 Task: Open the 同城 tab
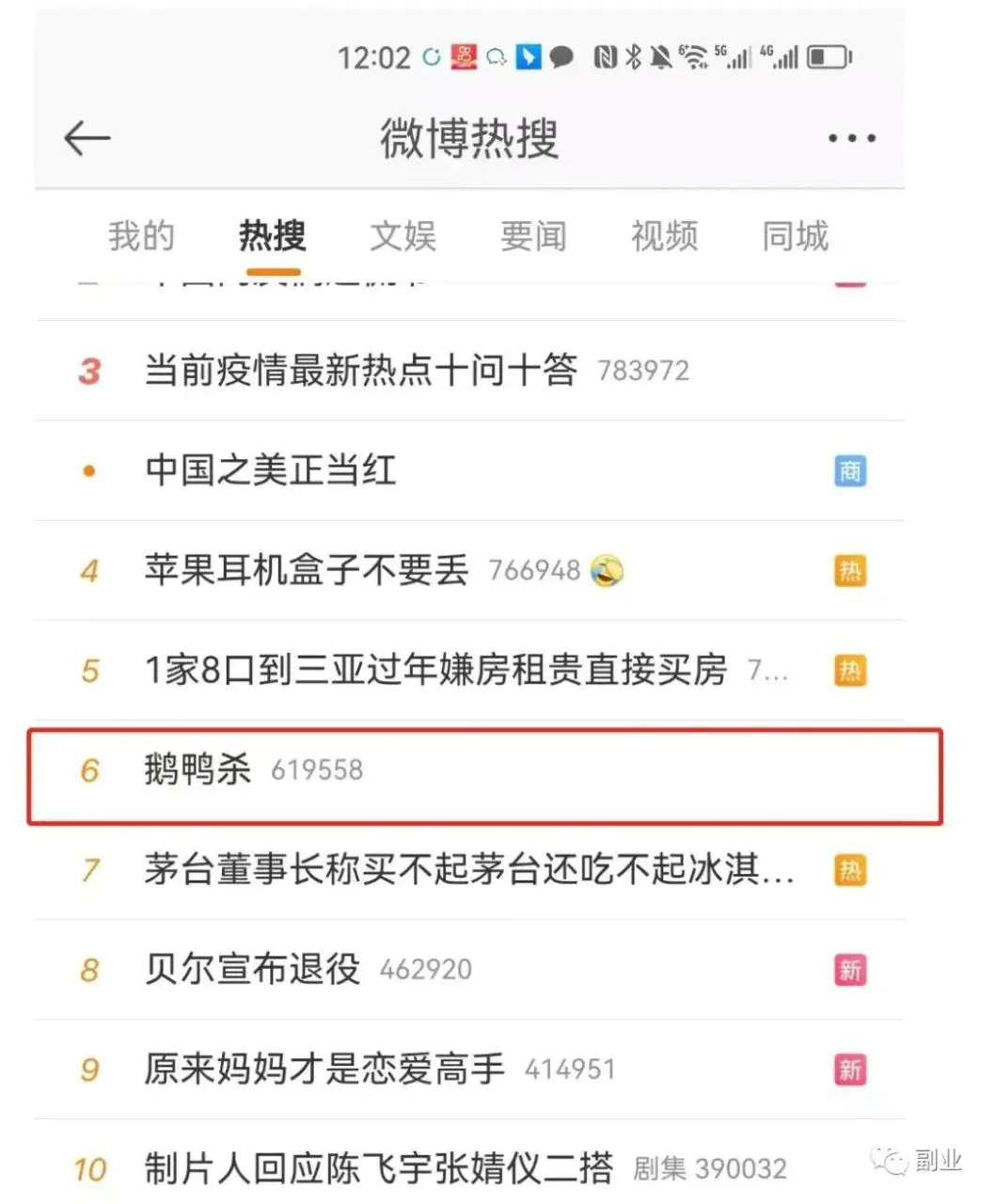795,236
